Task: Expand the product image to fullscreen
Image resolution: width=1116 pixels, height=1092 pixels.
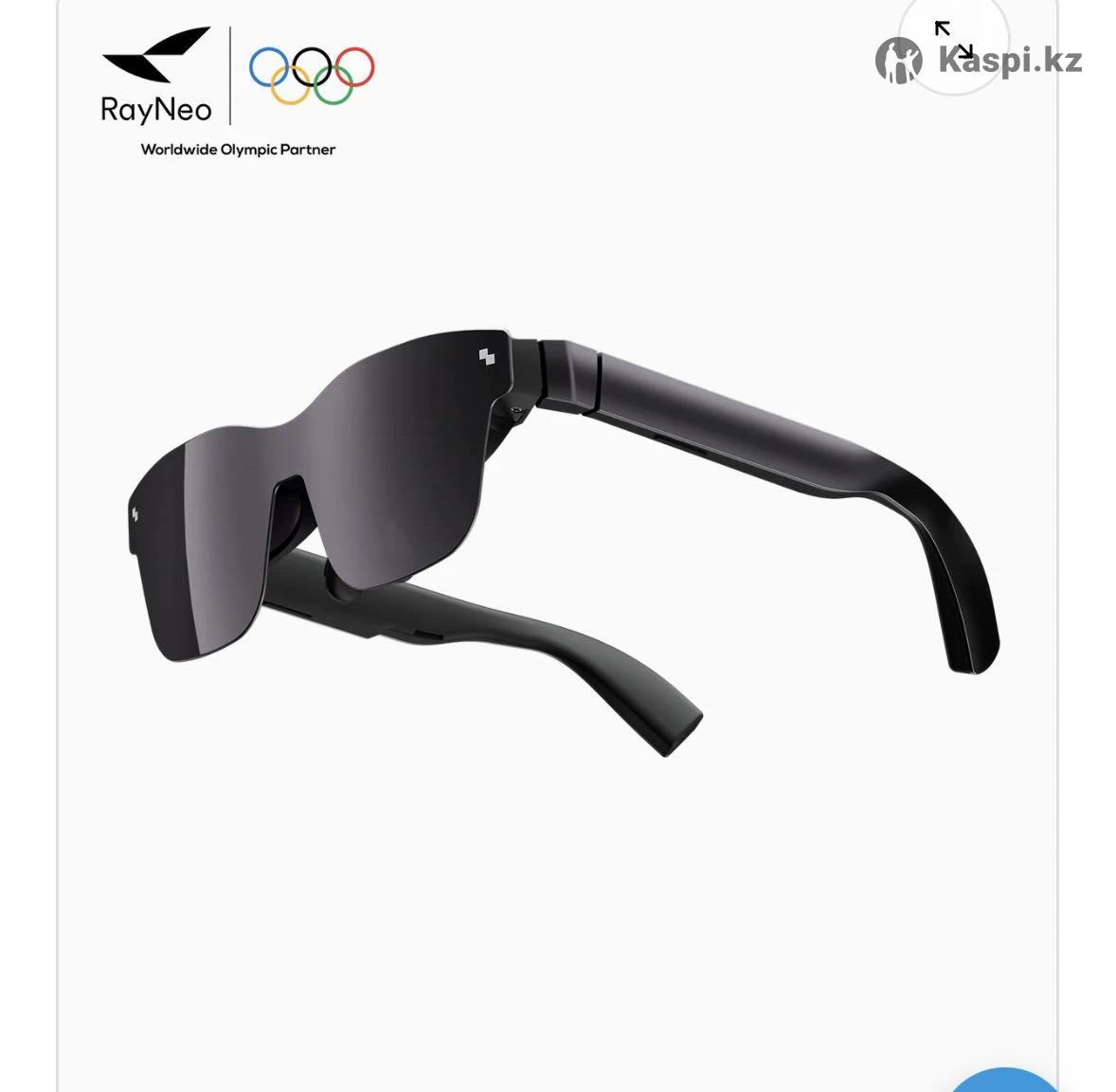Action: [953, 40]
